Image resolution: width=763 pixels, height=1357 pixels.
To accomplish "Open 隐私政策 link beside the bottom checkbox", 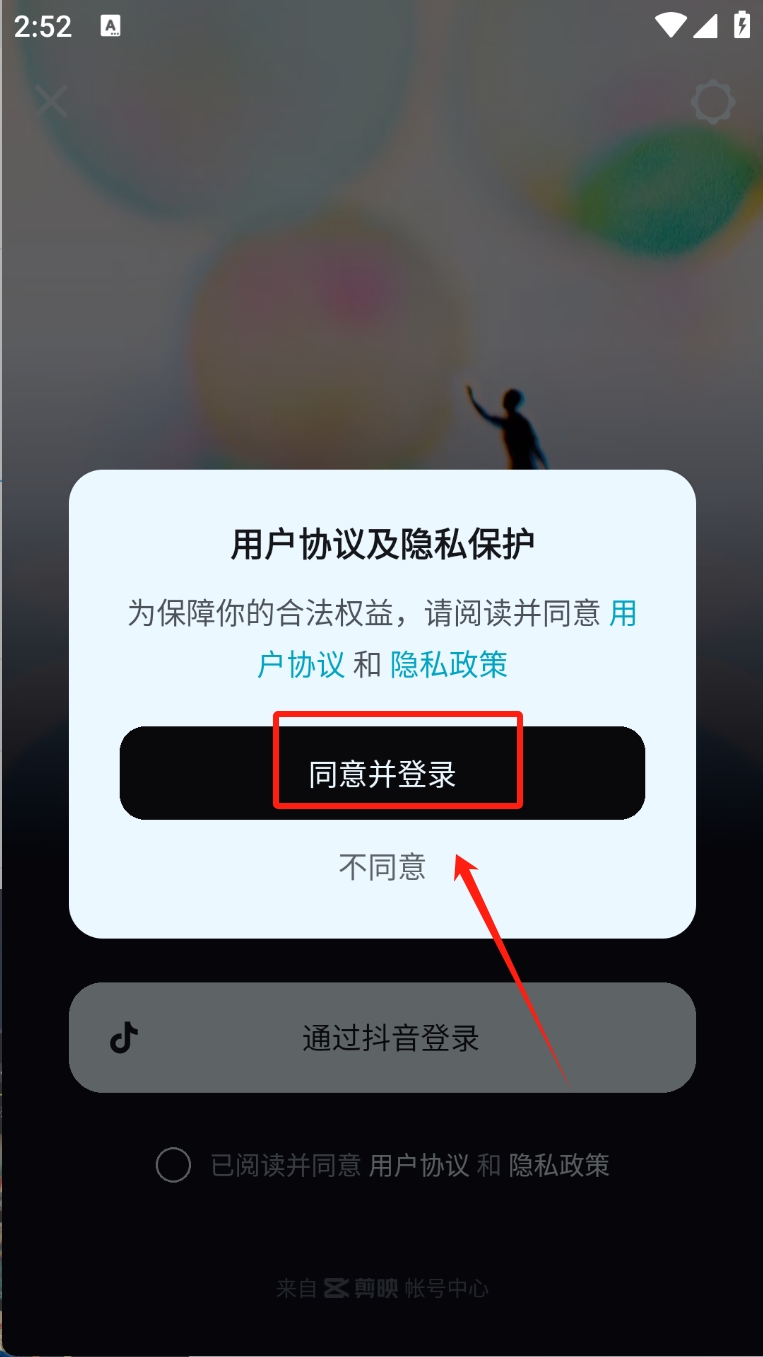I will [559, 1165].
